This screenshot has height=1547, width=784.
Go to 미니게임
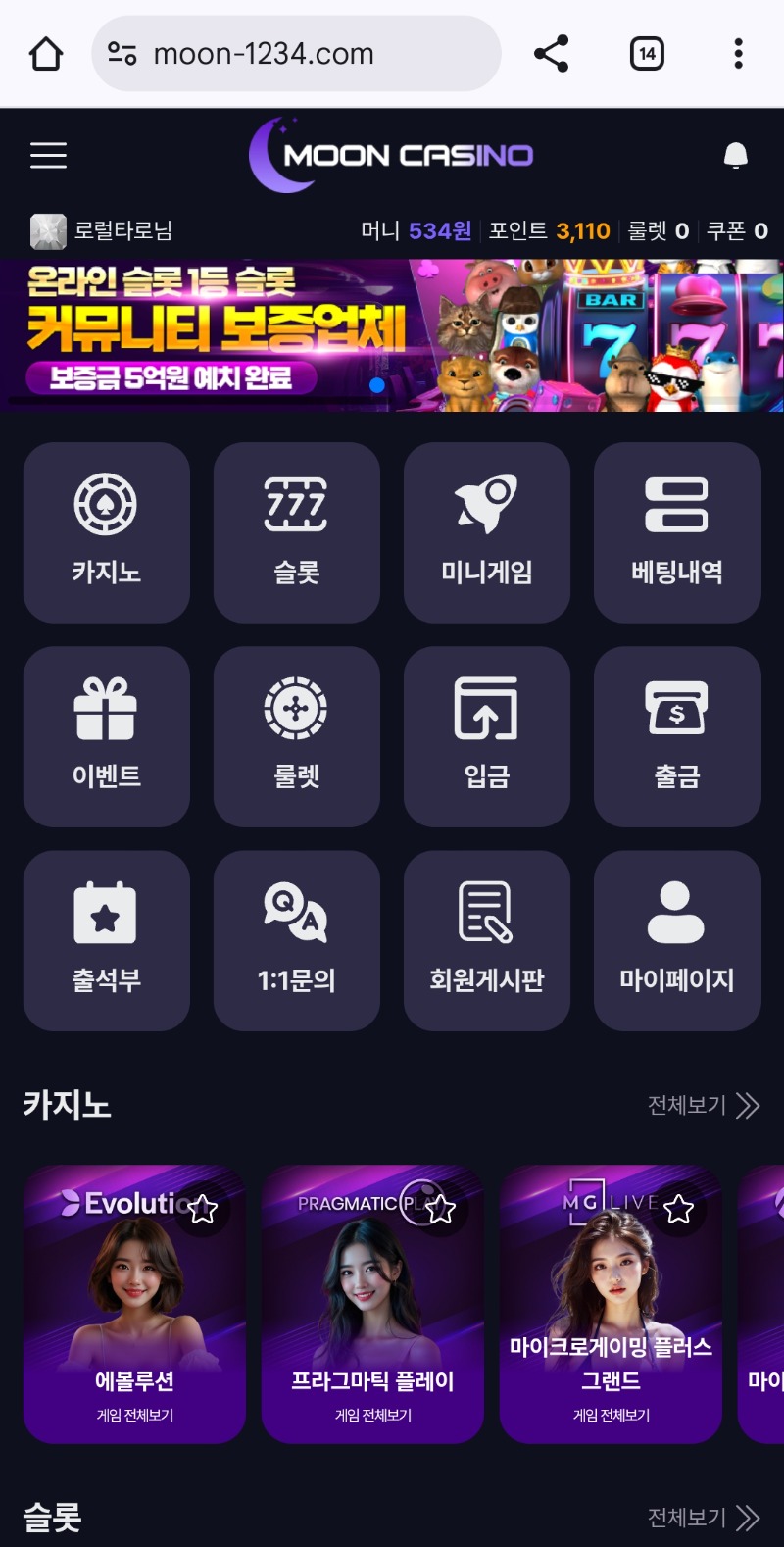pyautogui.click(x=486, y=532)
